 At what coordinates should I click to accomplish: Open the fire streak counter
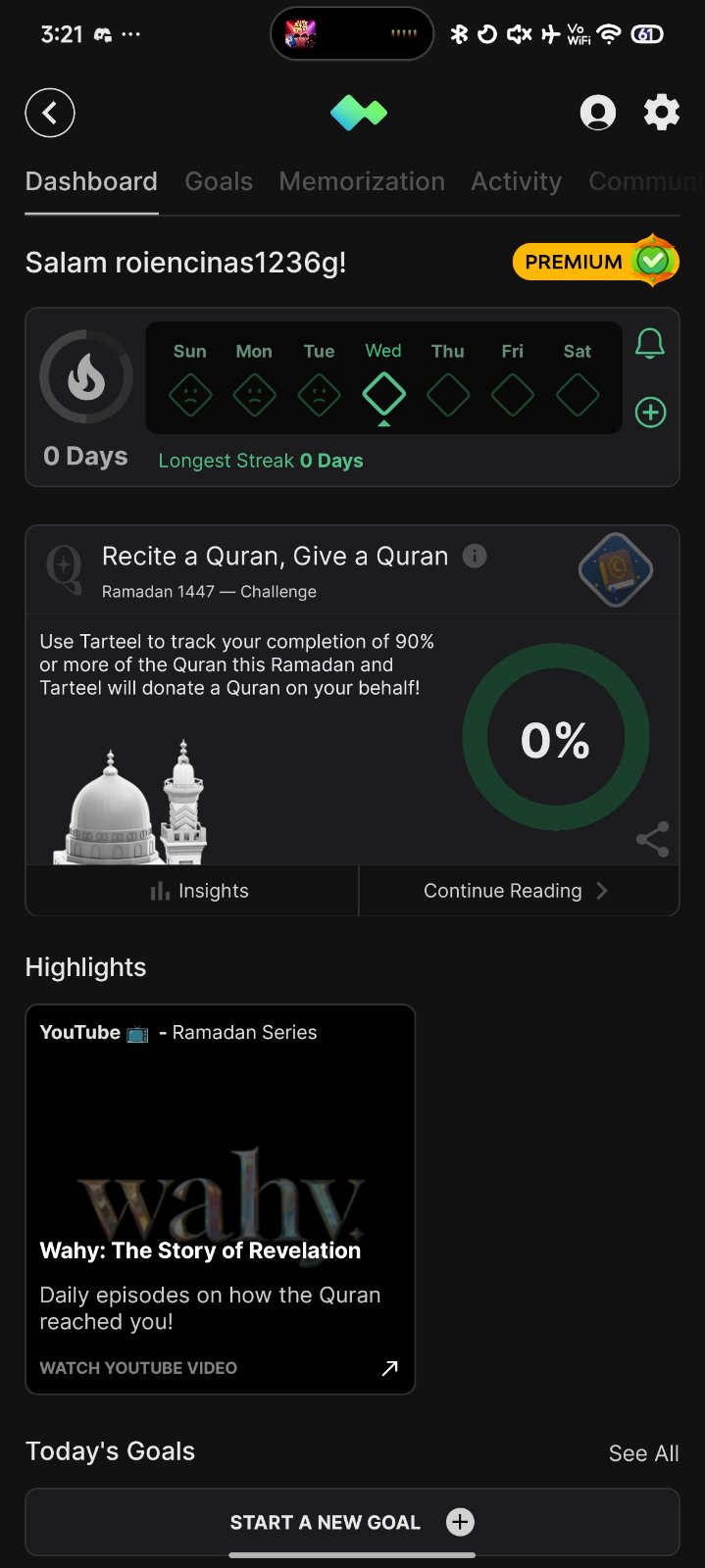[x=86, y=377]
